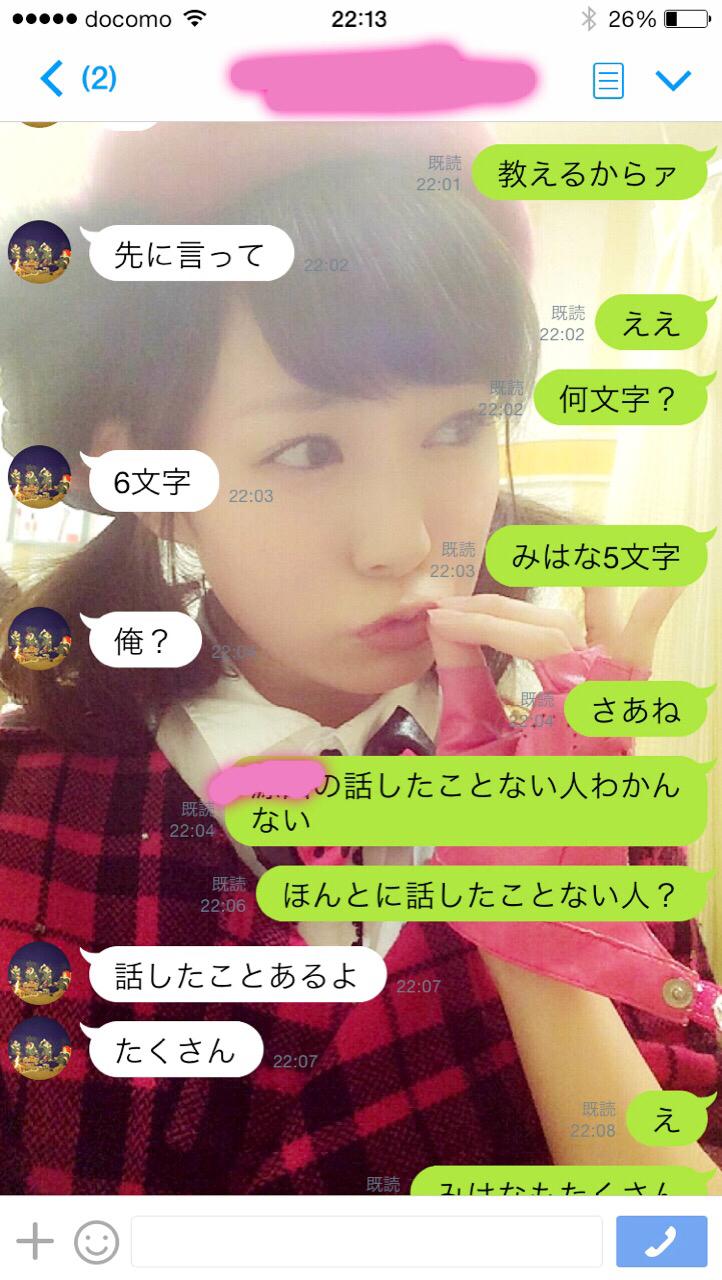The height and width of the screenshot is (1280, 722).
Task: Tap the blue phone call button
Action: pos(662,1242)
